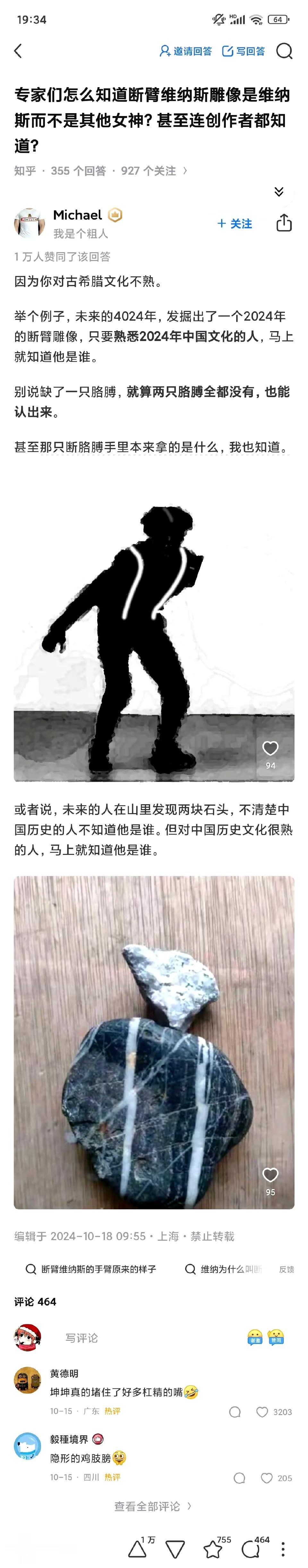Reply to 毅種境界's comment
The width and height of the screenshot is (308, 1568).
click(240, 1478)
